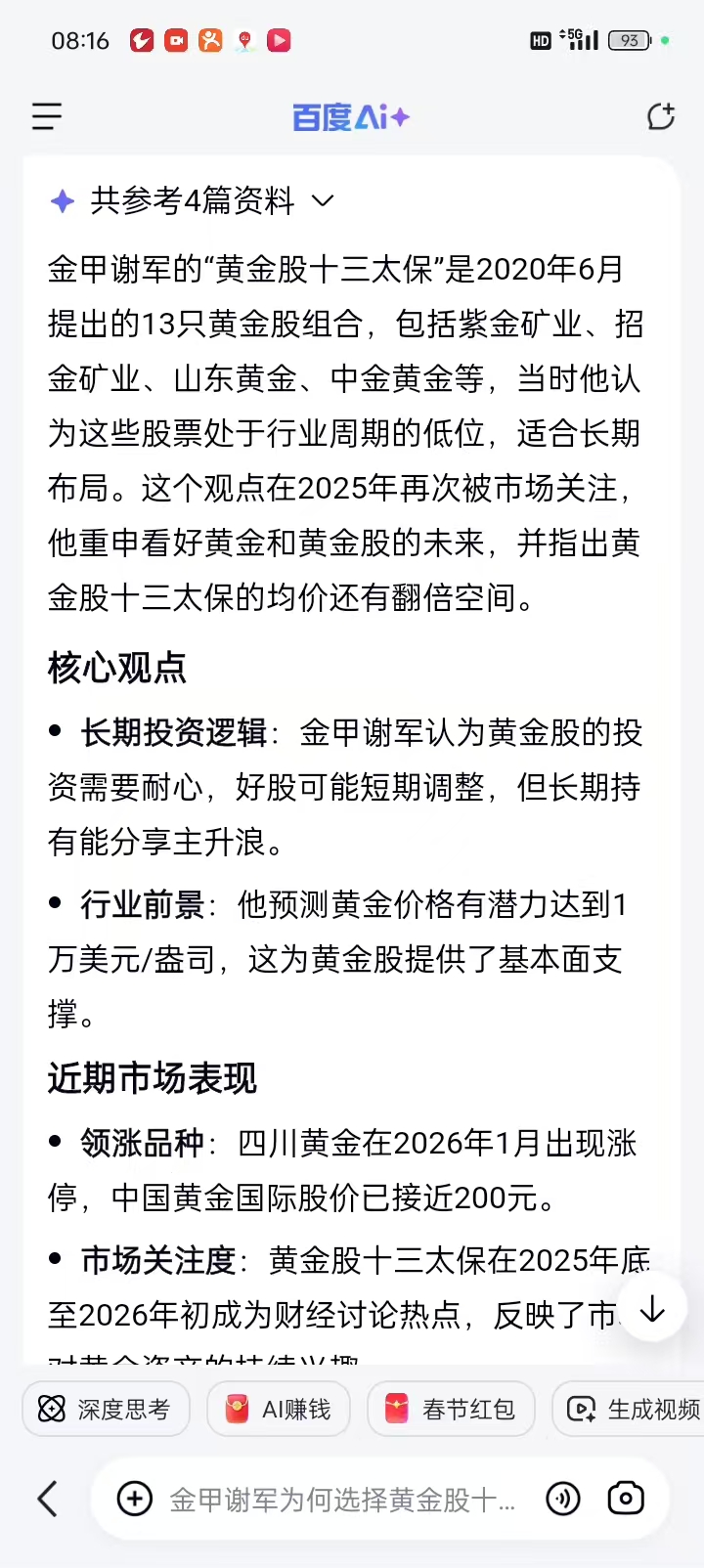
Task: Open the hamburger menu
Action: click(47, 117)
